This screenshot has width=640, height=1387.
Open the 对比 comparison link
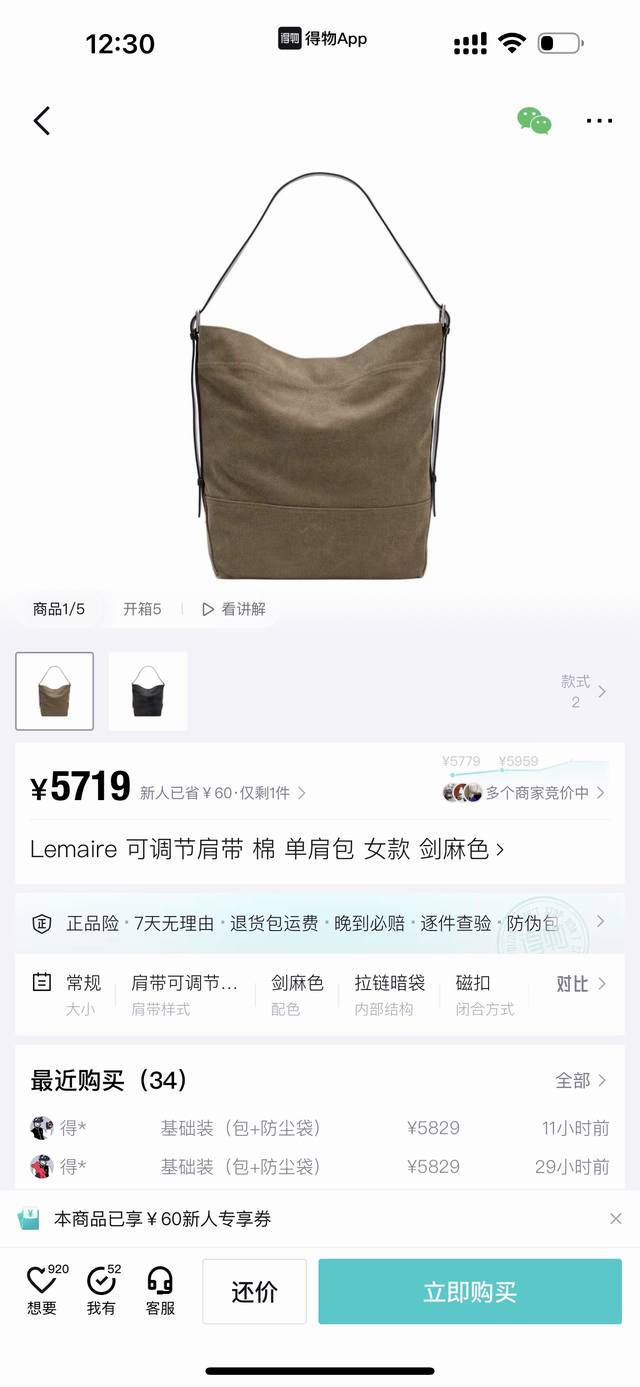[581, 984]
